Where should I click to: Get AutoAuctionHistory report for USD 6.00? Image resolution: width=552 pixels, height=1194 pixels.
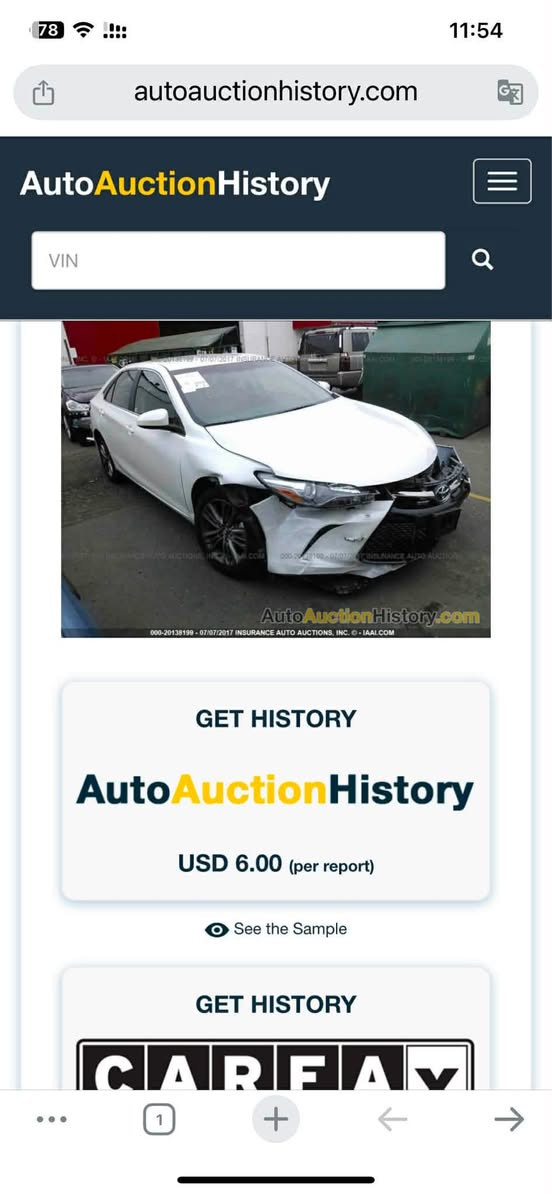click(x=276, y=790)
